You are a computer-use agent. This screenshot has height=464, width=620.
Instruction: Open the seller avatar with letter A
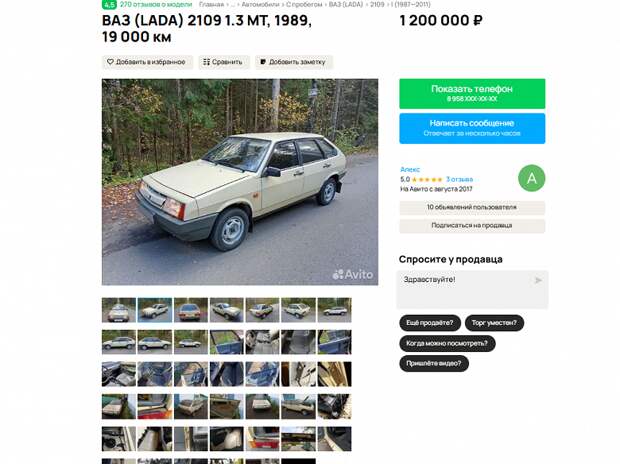click(531, 178)
